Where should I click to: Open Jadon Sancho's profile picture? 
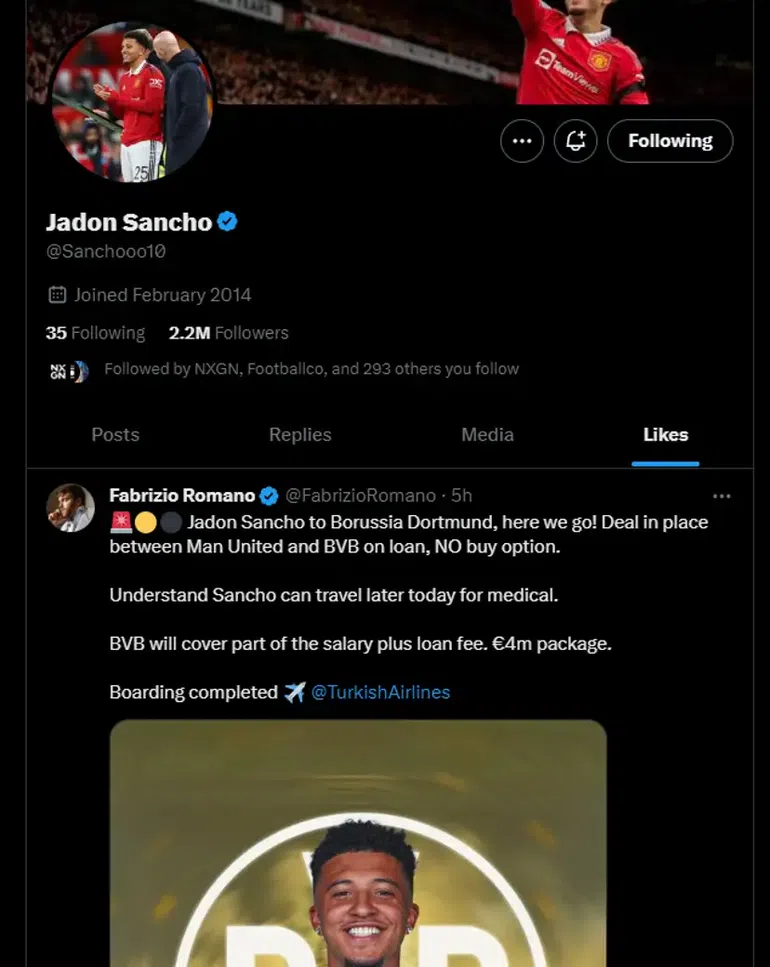[x=132, y=102]
